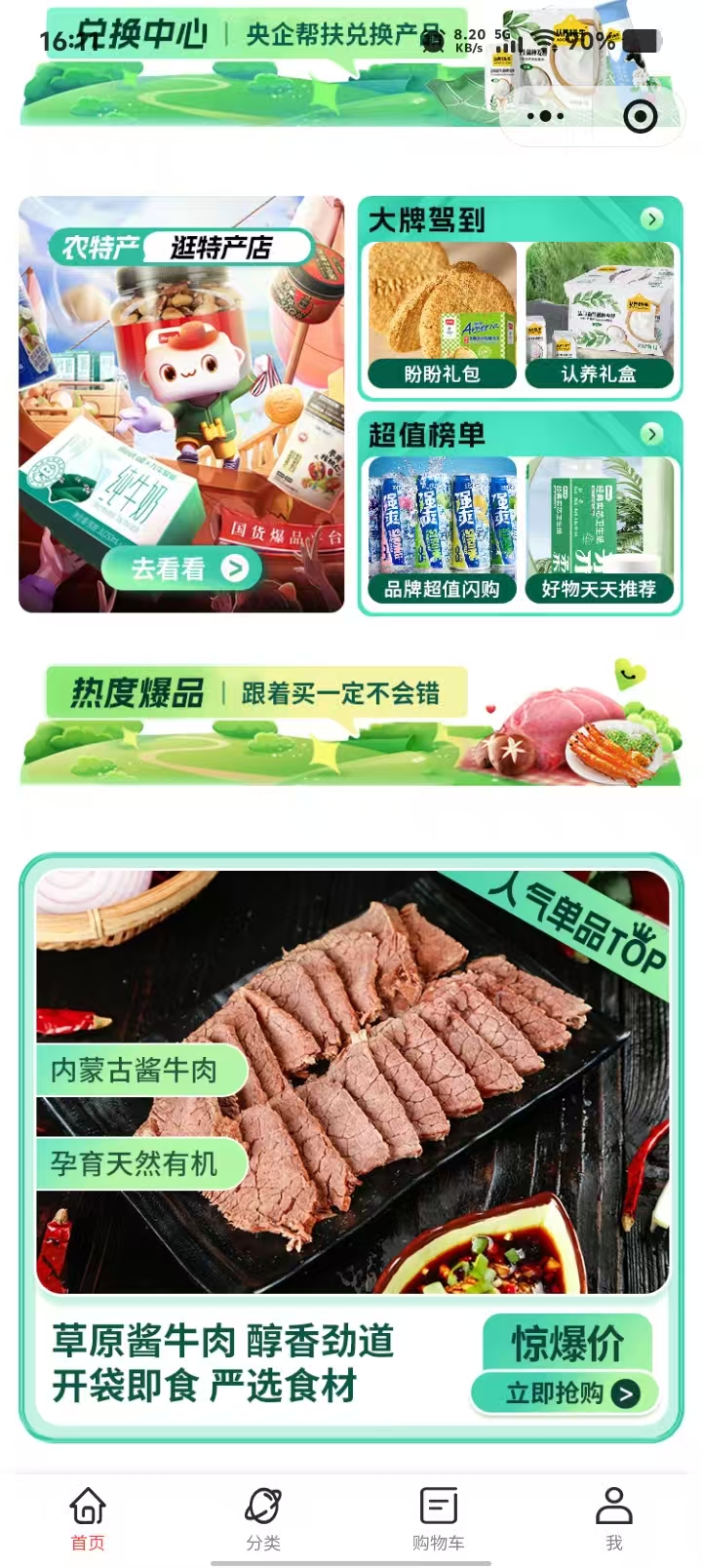Expand the 超值榜单 section arrow
Image resolution: width=702 pixels, height=1568 pixels.
click(x=652, y=434)
